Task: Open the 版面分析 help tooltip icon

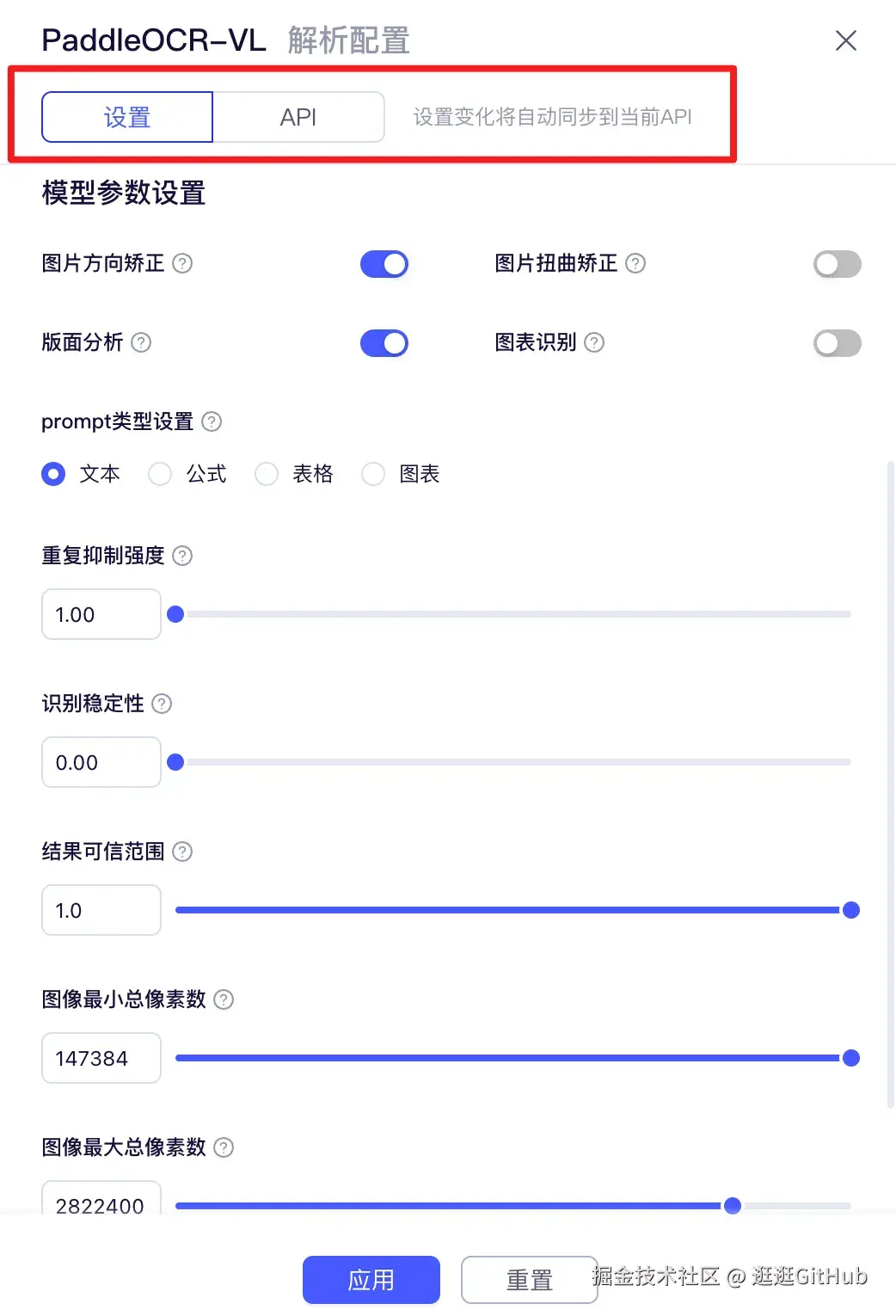Action: 142,343
